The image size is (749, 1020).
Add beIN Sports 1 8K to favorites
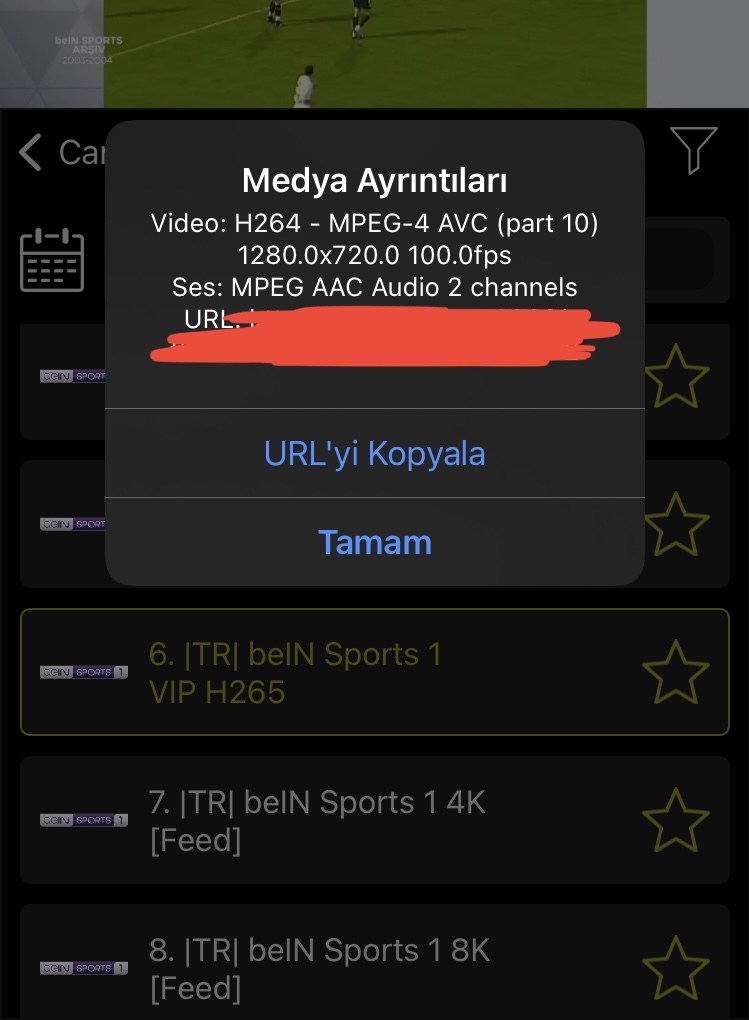coord(676,968)
